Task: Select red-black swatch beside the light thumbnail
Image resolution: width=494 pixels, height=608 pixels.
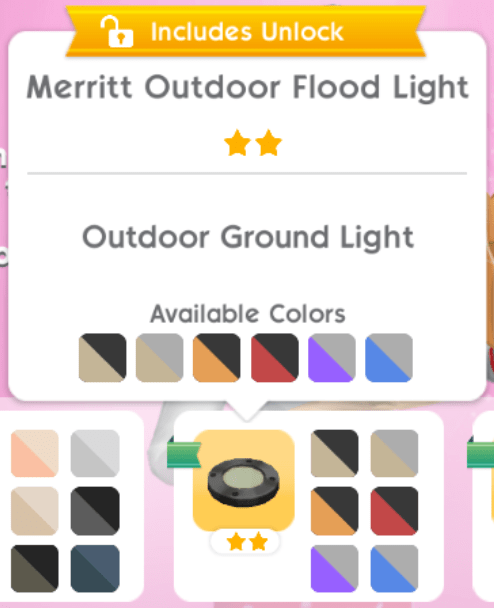Action: pos(394,511)
